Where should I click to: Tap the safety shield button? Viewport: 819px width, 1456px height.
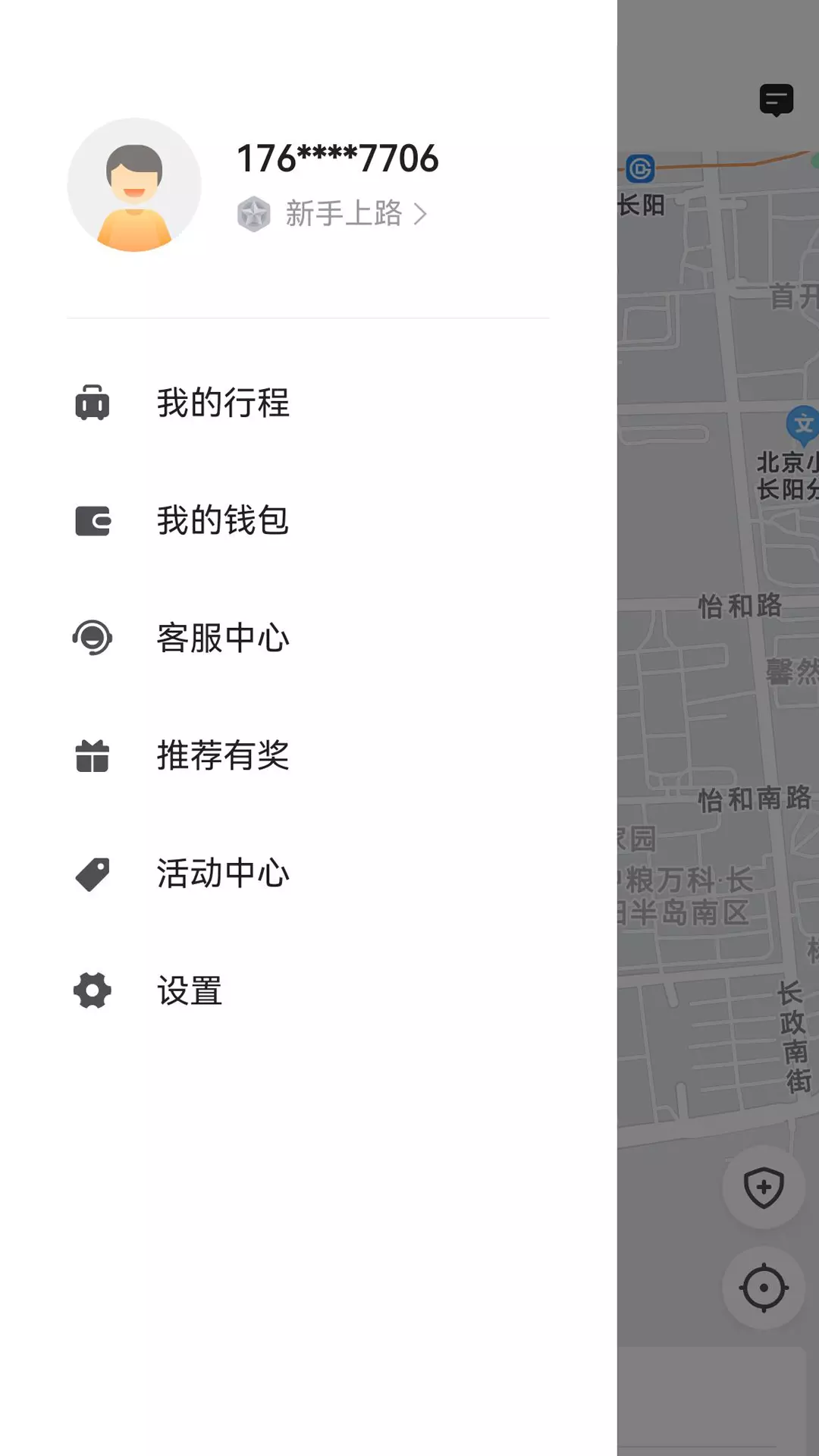tap(764, 1188)
